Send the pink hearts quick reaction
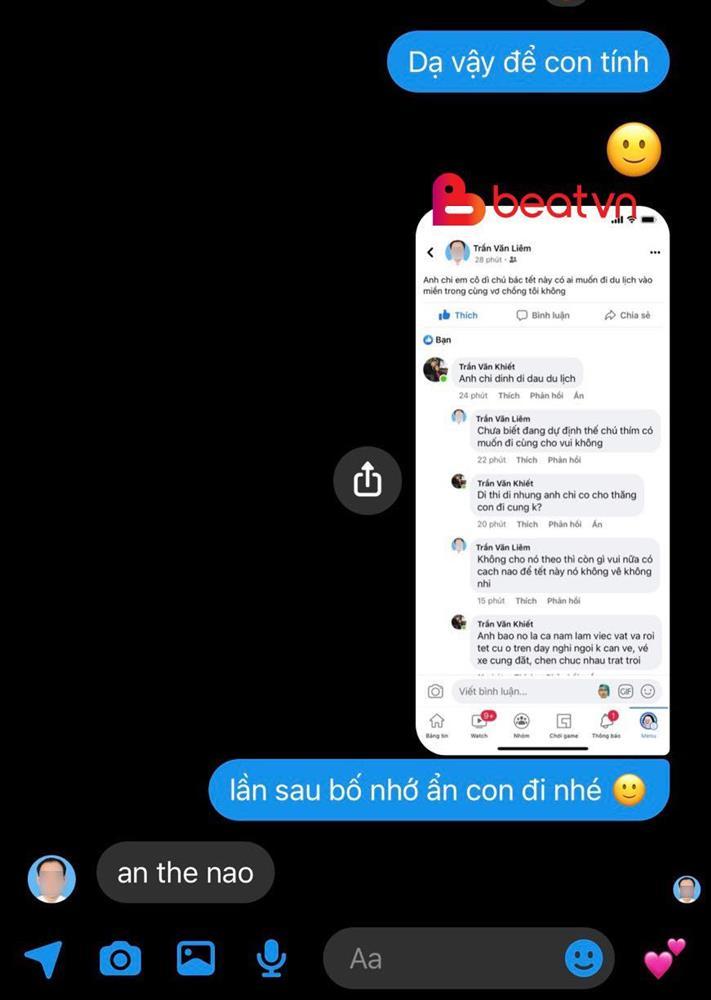Screen dimensions: 711x1000 pos(664,958)
